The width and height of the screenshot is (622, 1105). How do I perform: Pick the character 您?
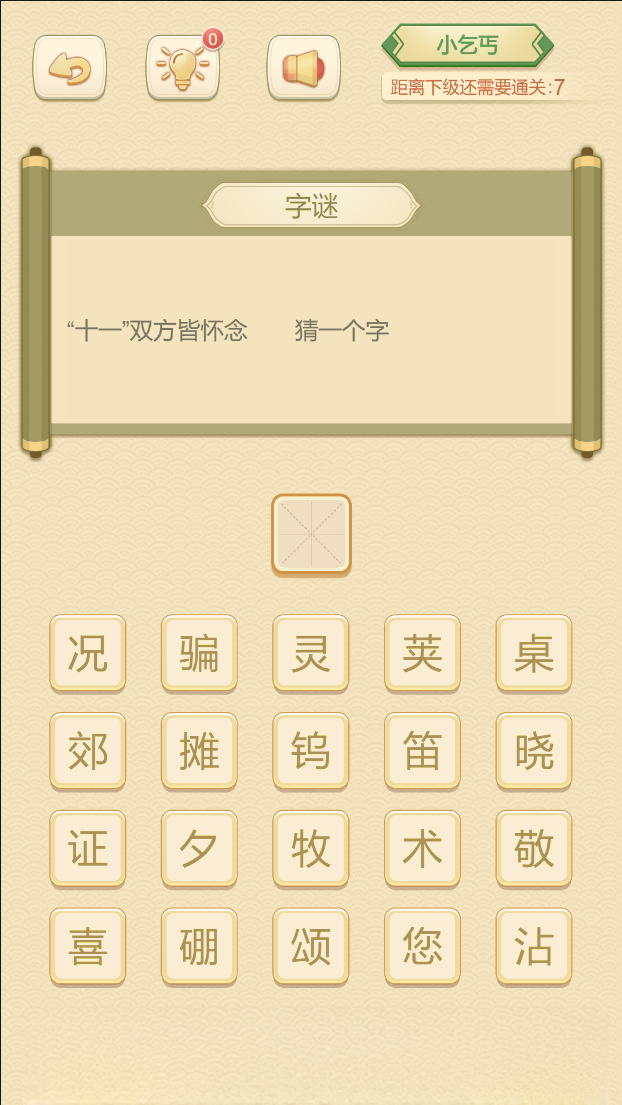422,946
